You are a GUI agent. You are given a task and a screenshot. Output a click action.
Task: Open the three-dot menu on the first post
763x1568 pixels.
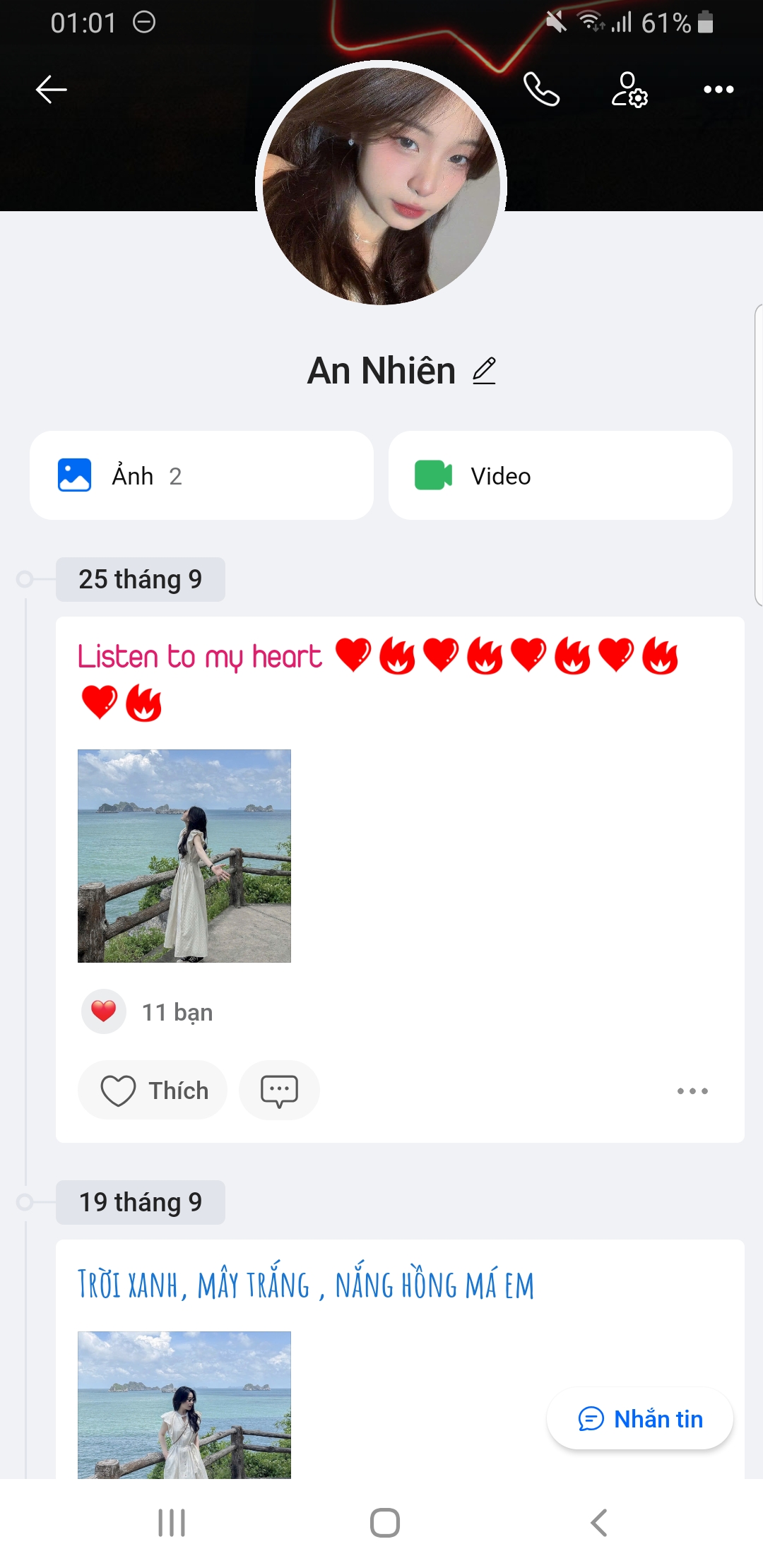coord(692,1090)
